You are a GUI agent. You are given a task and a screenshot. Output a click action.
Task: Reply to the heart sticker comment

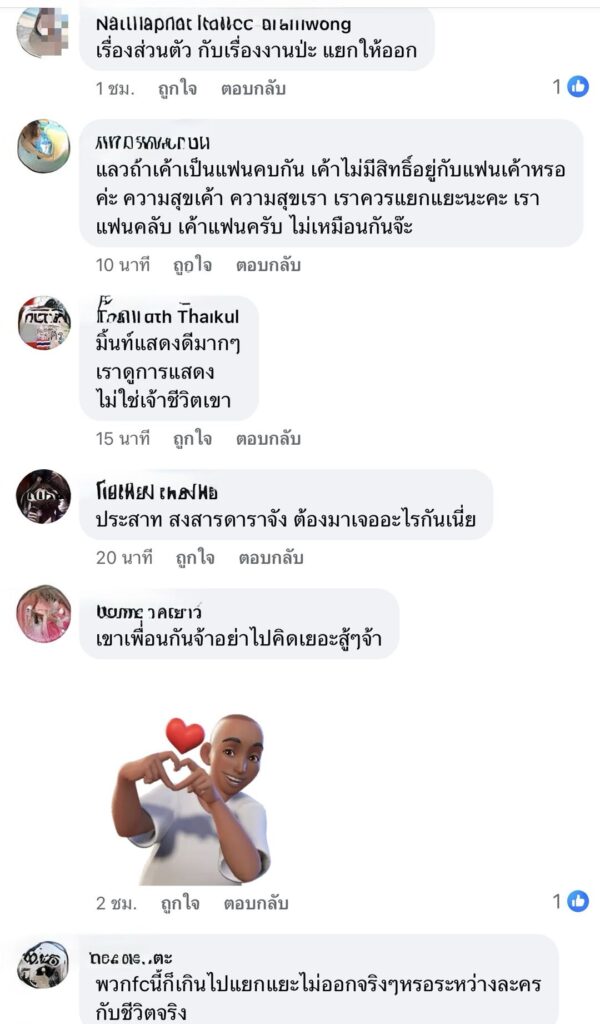[x=256, y=903]
